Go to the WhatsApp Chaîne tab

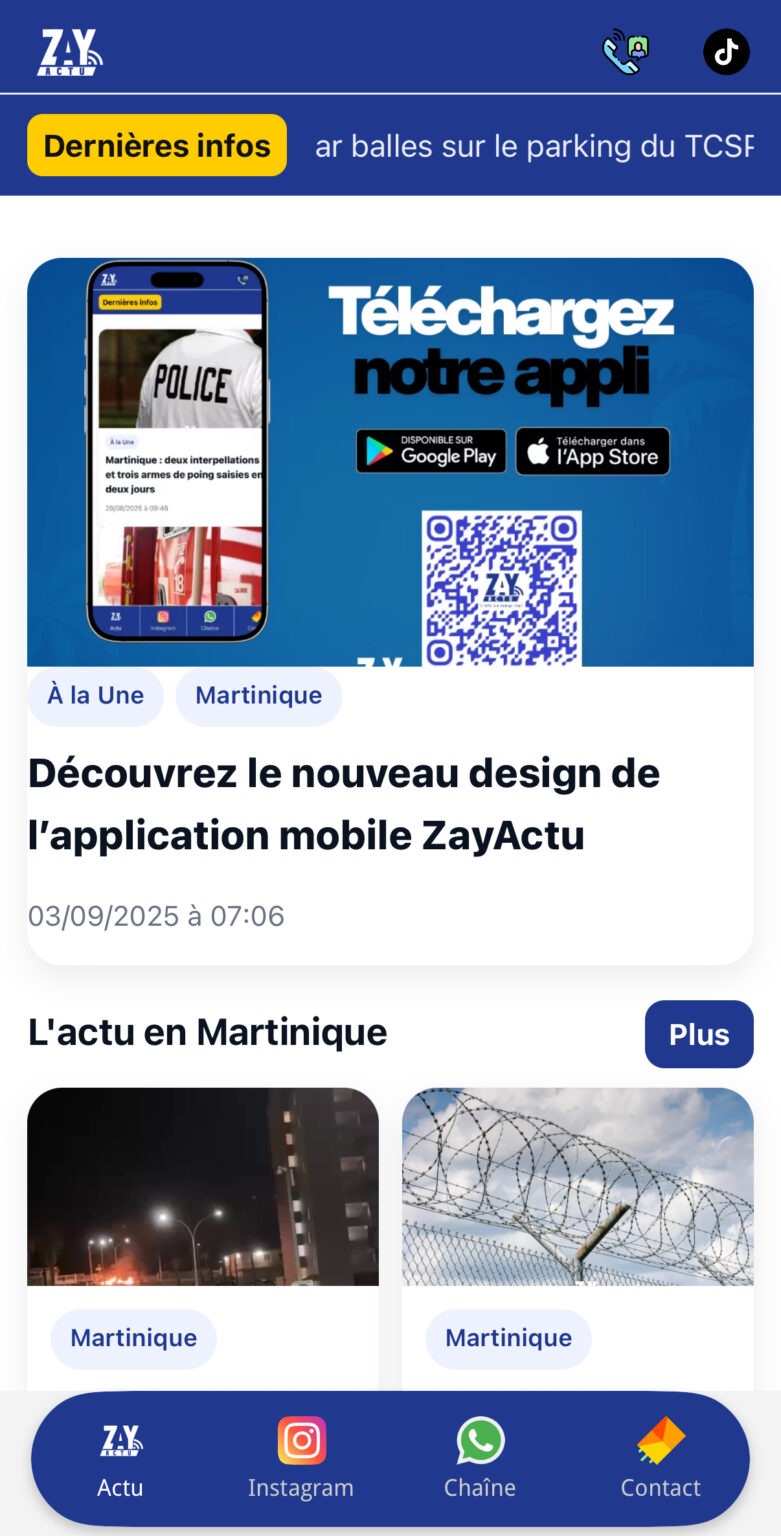pyautogui.click(x=480, y=1460)
